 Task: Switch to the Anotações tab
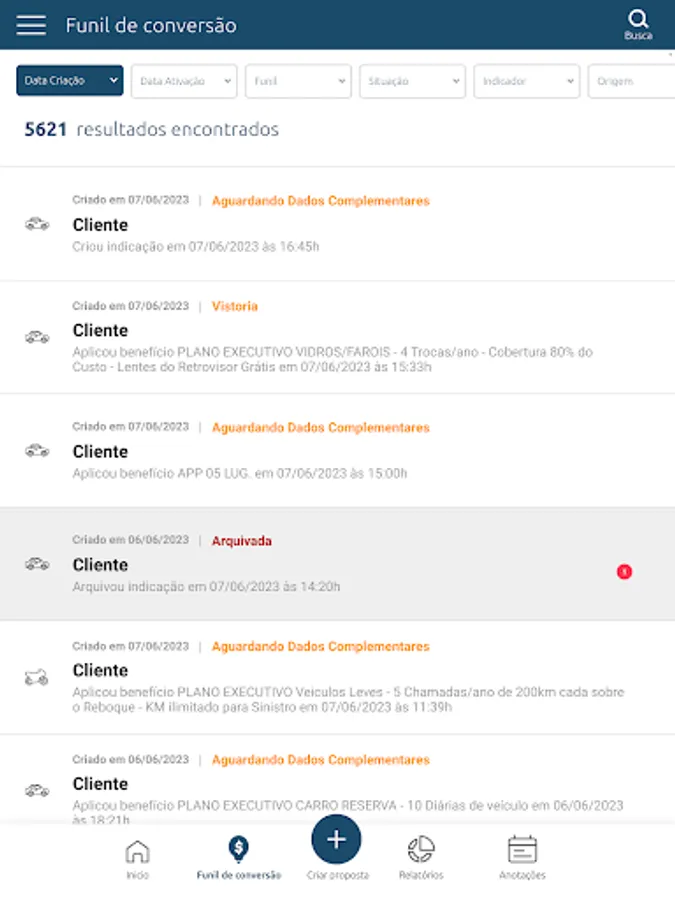click(x=522, y=859)
